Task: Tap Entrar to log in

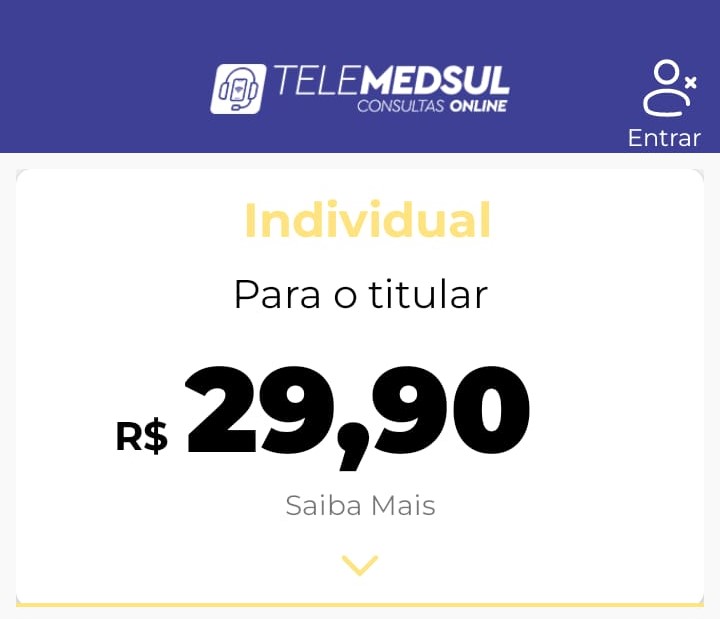Action: [664, 103]
